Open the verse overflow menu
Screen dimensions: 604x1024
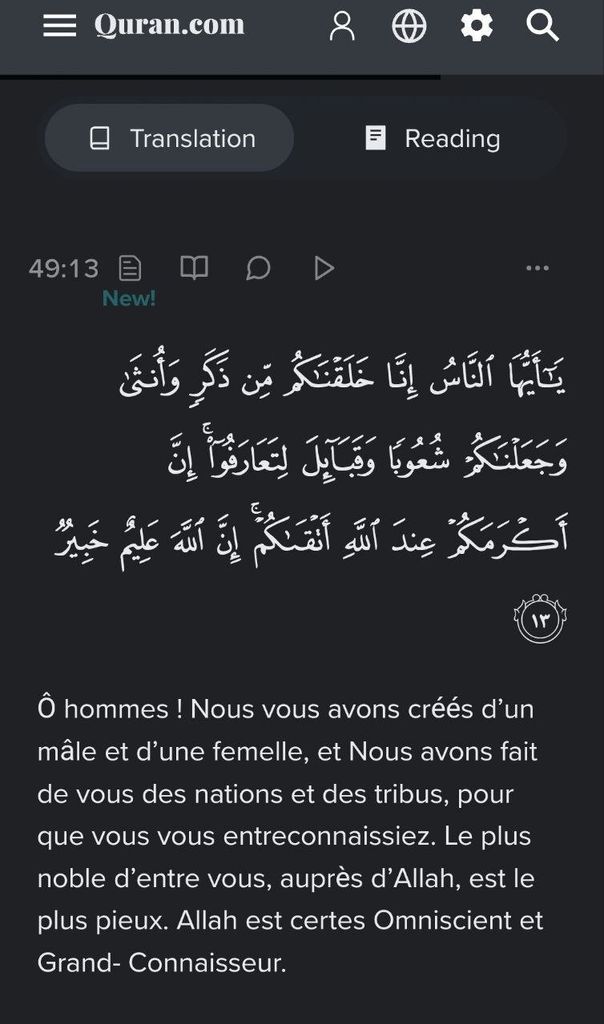[x=537, y=268]
